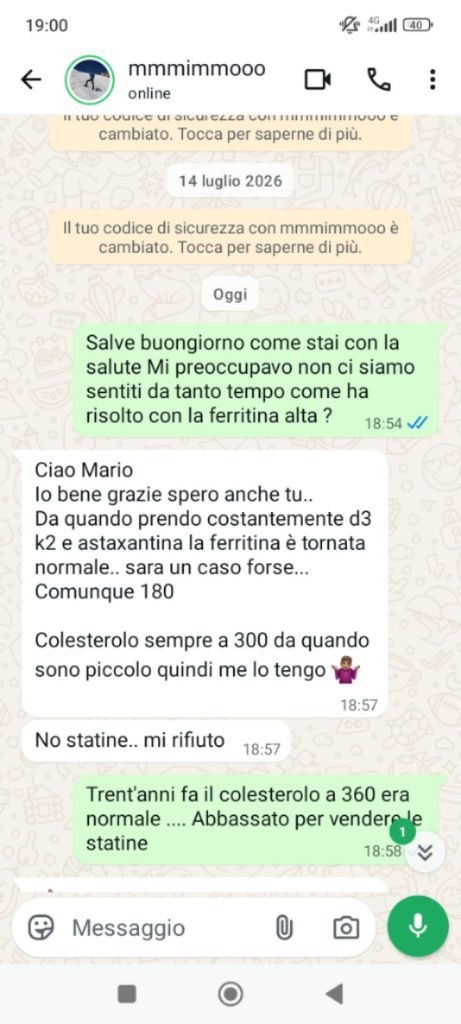
Task: Open mmmimmooo's profile picture
Action: (89, 80)
